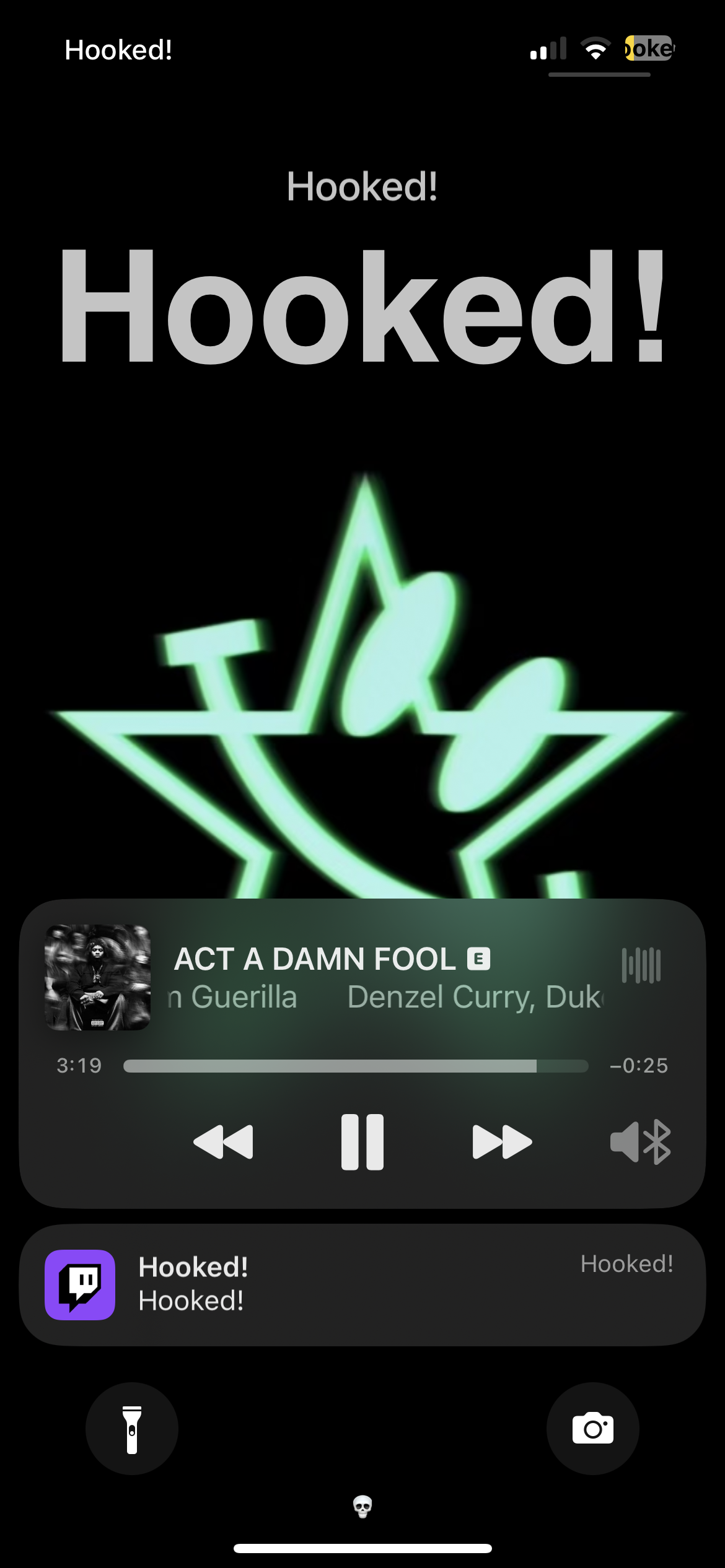This screenshot has height=1568, width=725.
Task: Pause the song ACT A DAMN FOOL
Action: [x=362, y=1141]
